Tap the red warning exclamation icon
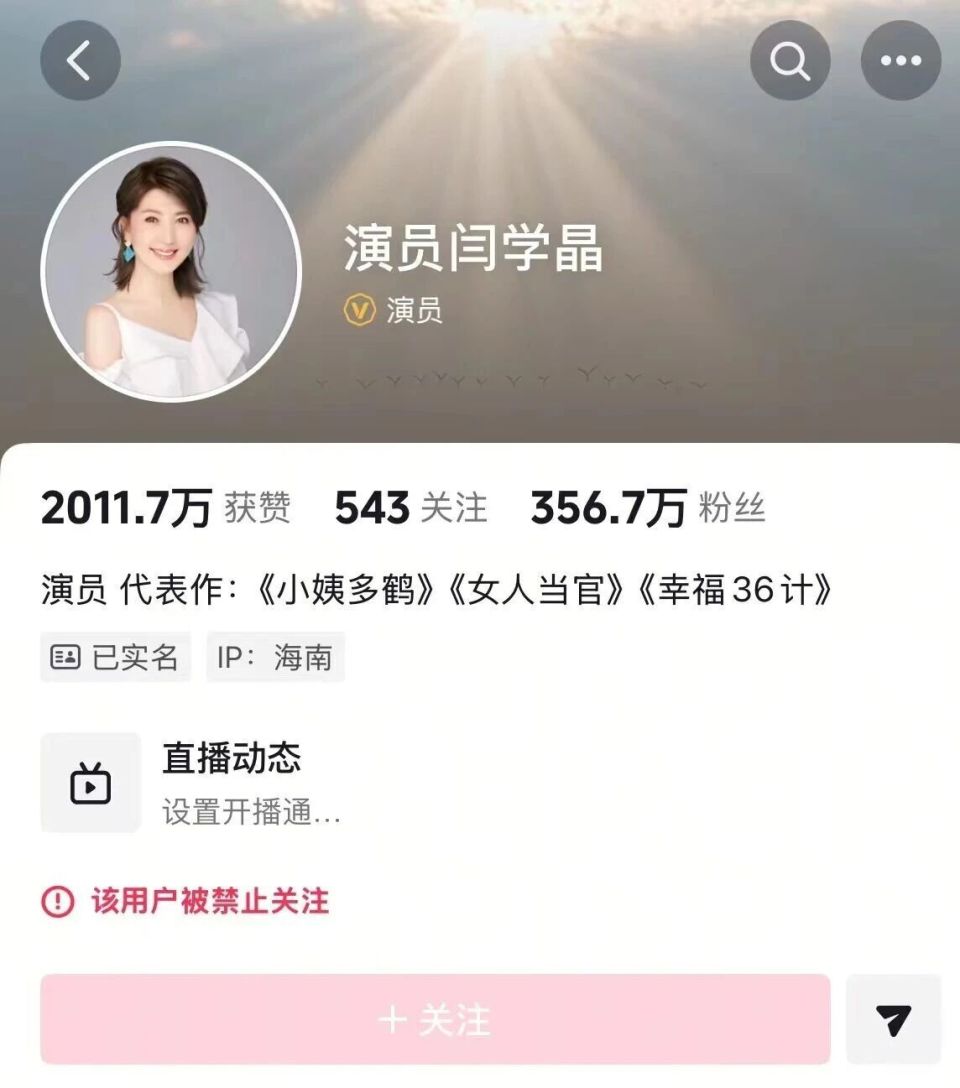The height and width of the screenshot is (1088, 960). [x=55, y=899]
